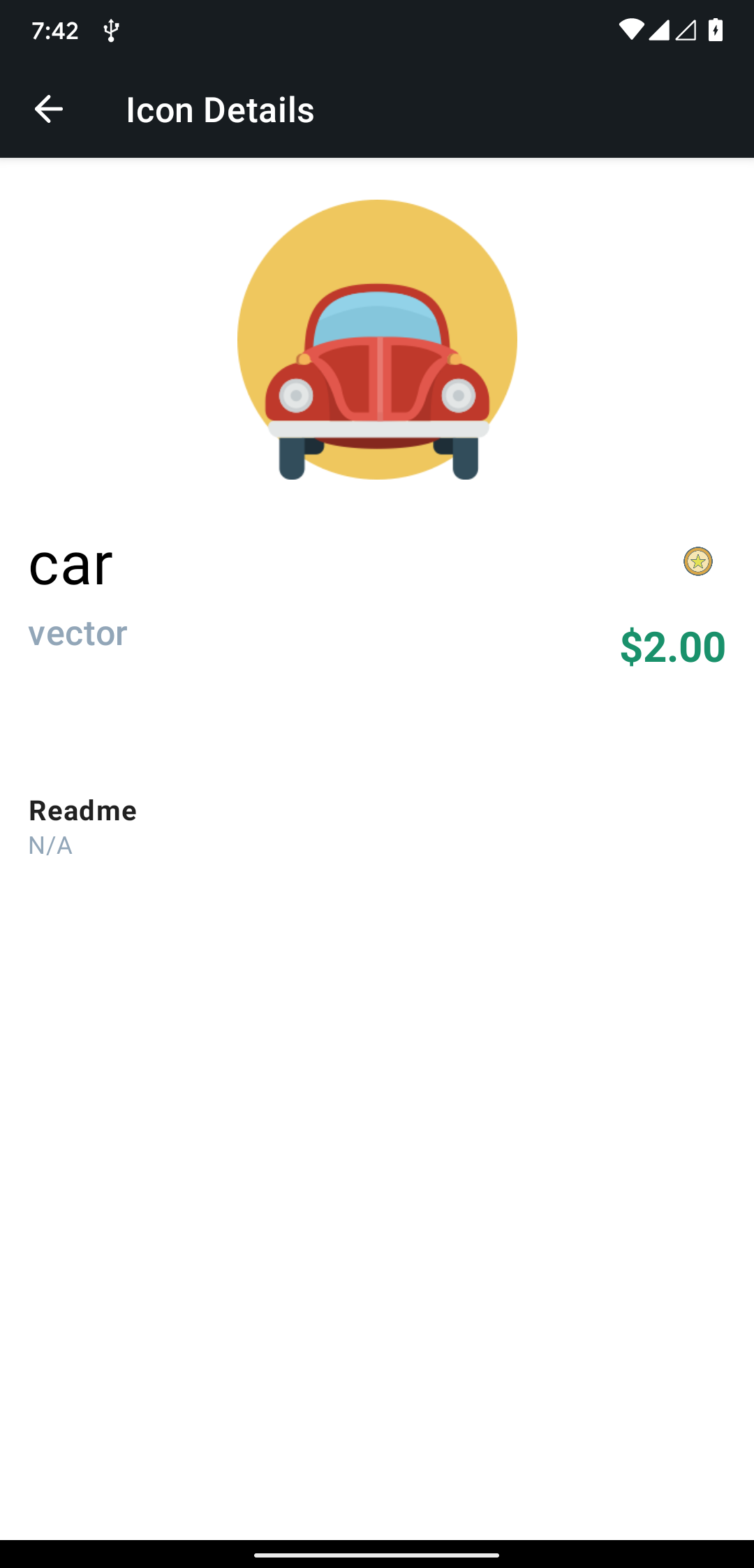This screenshot has height=1568, width=754.
Task: Tap the gold star badge icon
Action: pos(697,561)
